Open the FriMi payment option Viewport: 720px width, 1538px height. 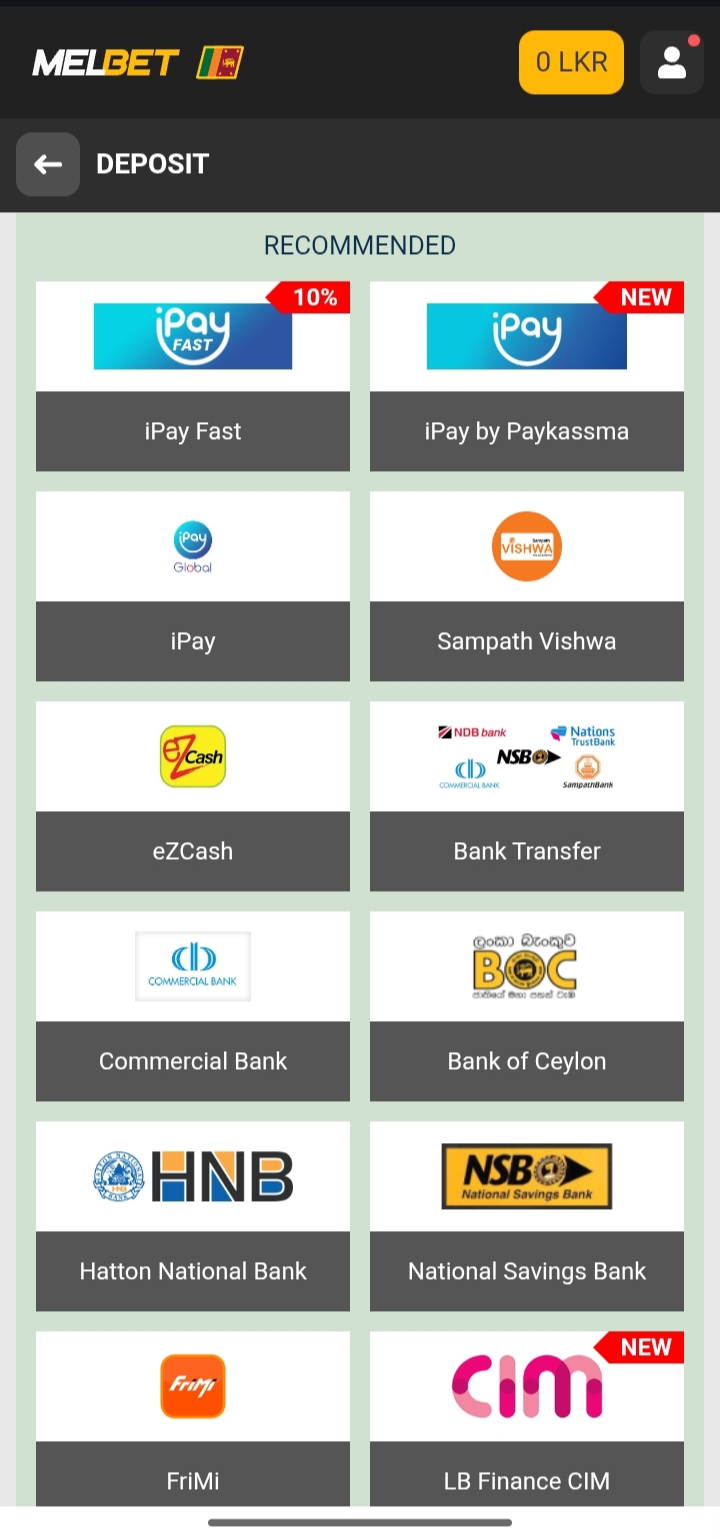(x=193, y=1420)
